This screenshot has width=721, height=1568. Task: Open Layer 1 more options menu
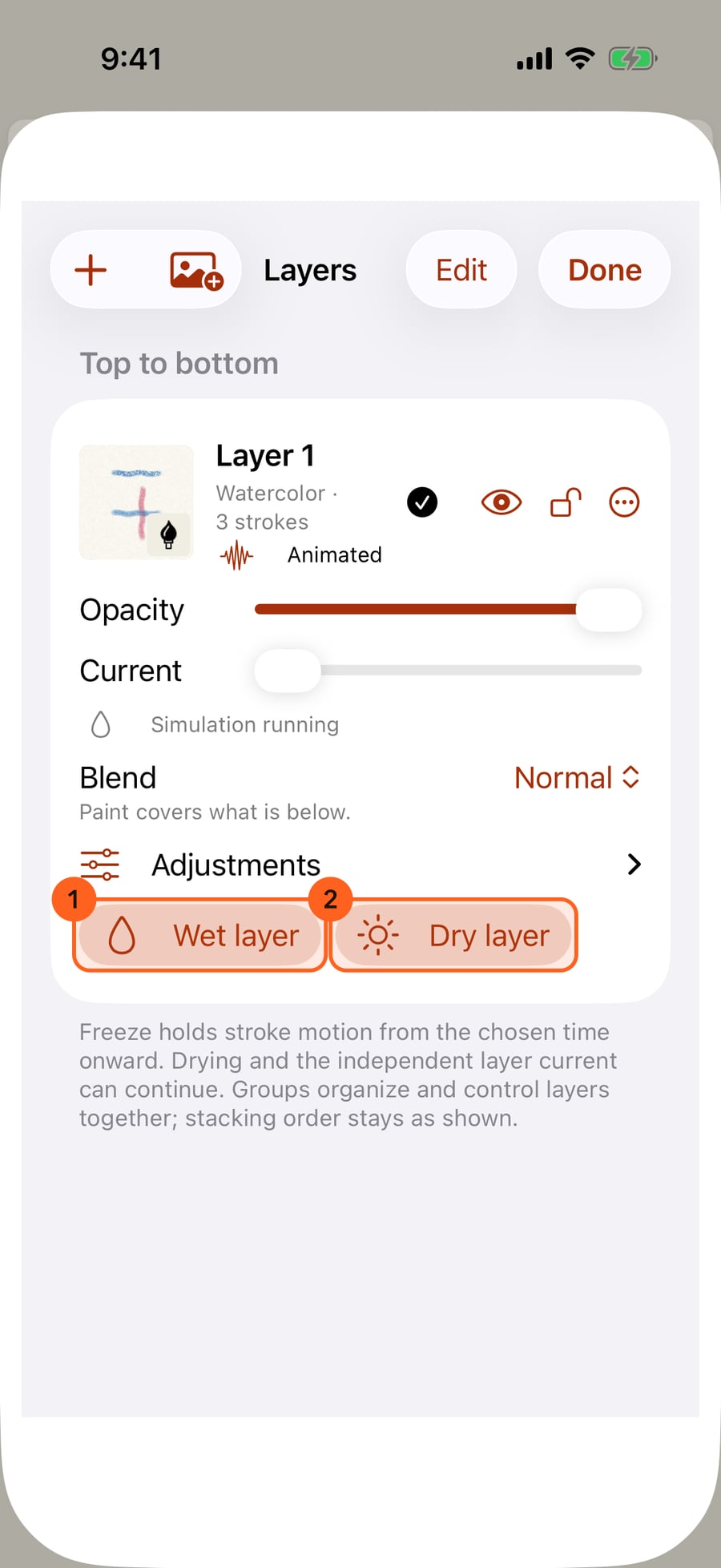click(x=625, y=502)
